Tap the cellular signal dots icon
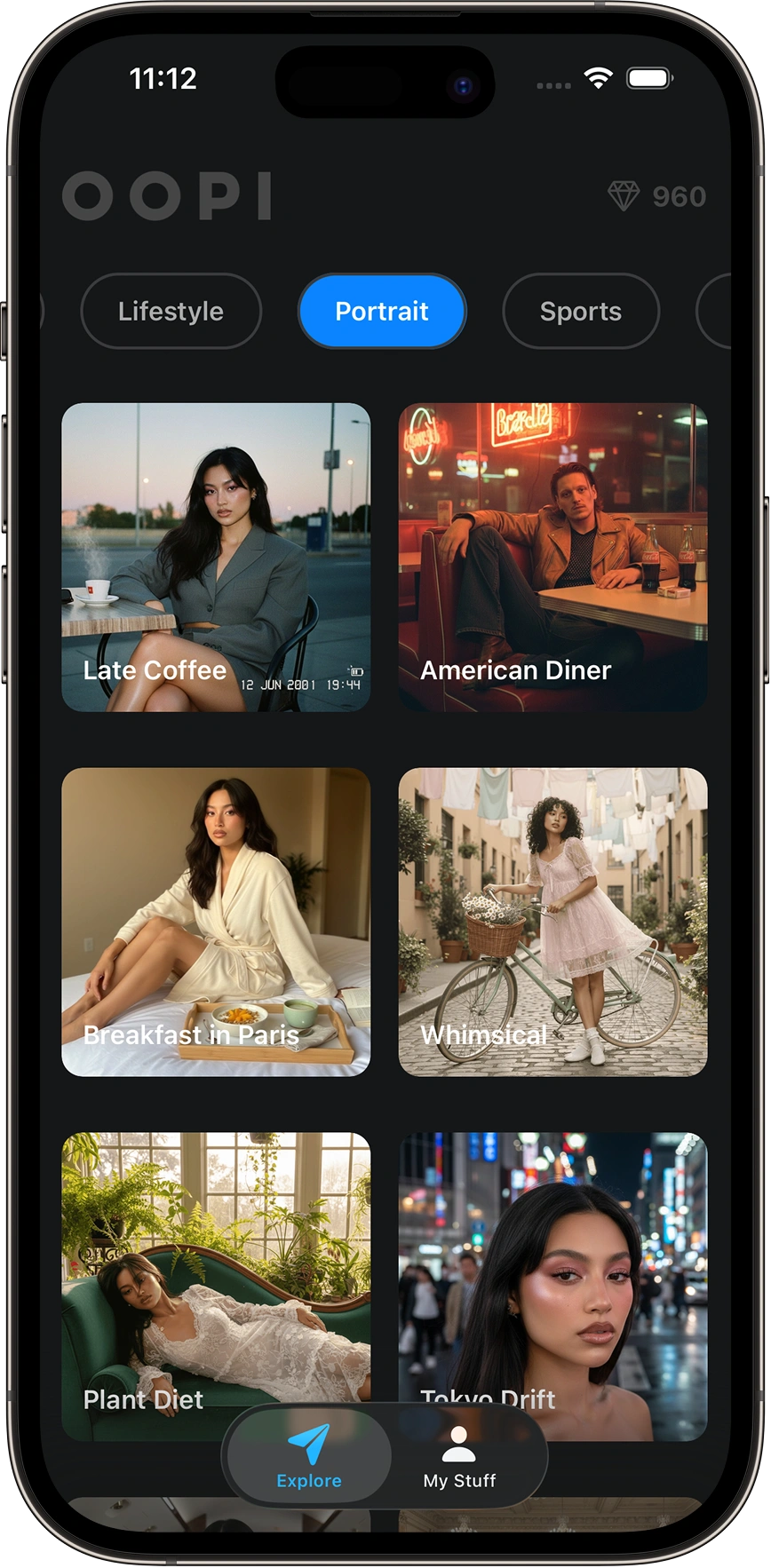Screen dimensions: 771x1568 552,85
